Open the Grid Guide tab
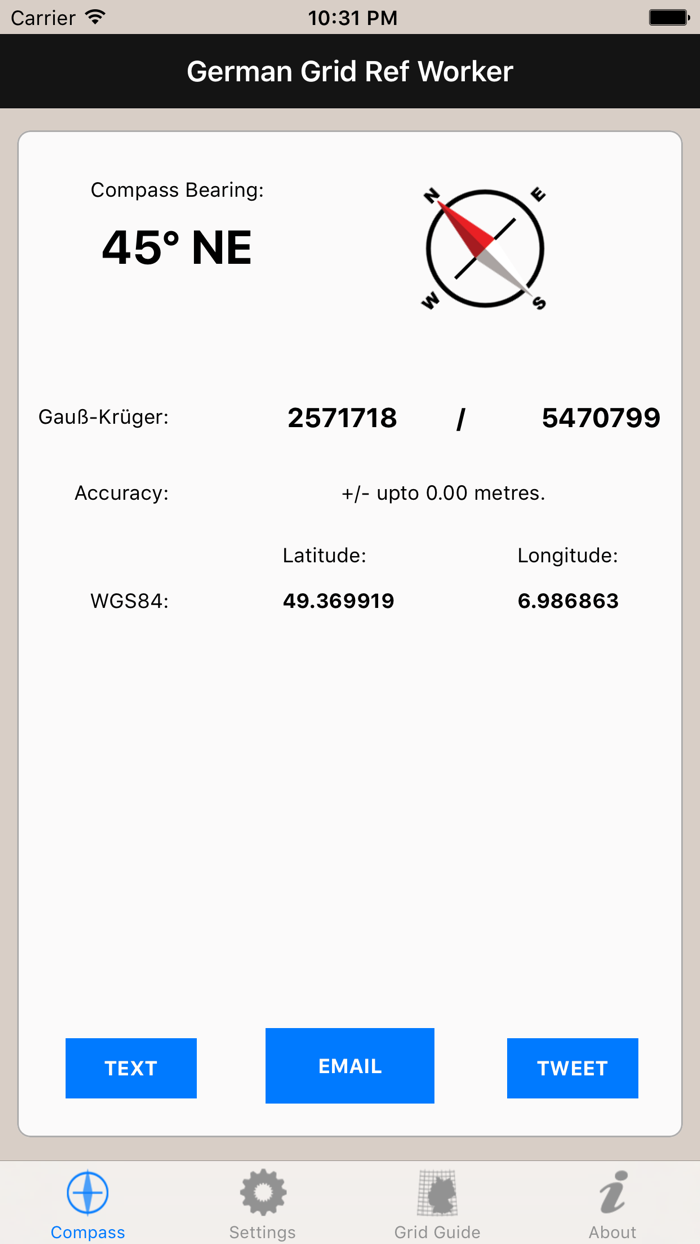This screenshot has height=1244, width=700. 437,1204
